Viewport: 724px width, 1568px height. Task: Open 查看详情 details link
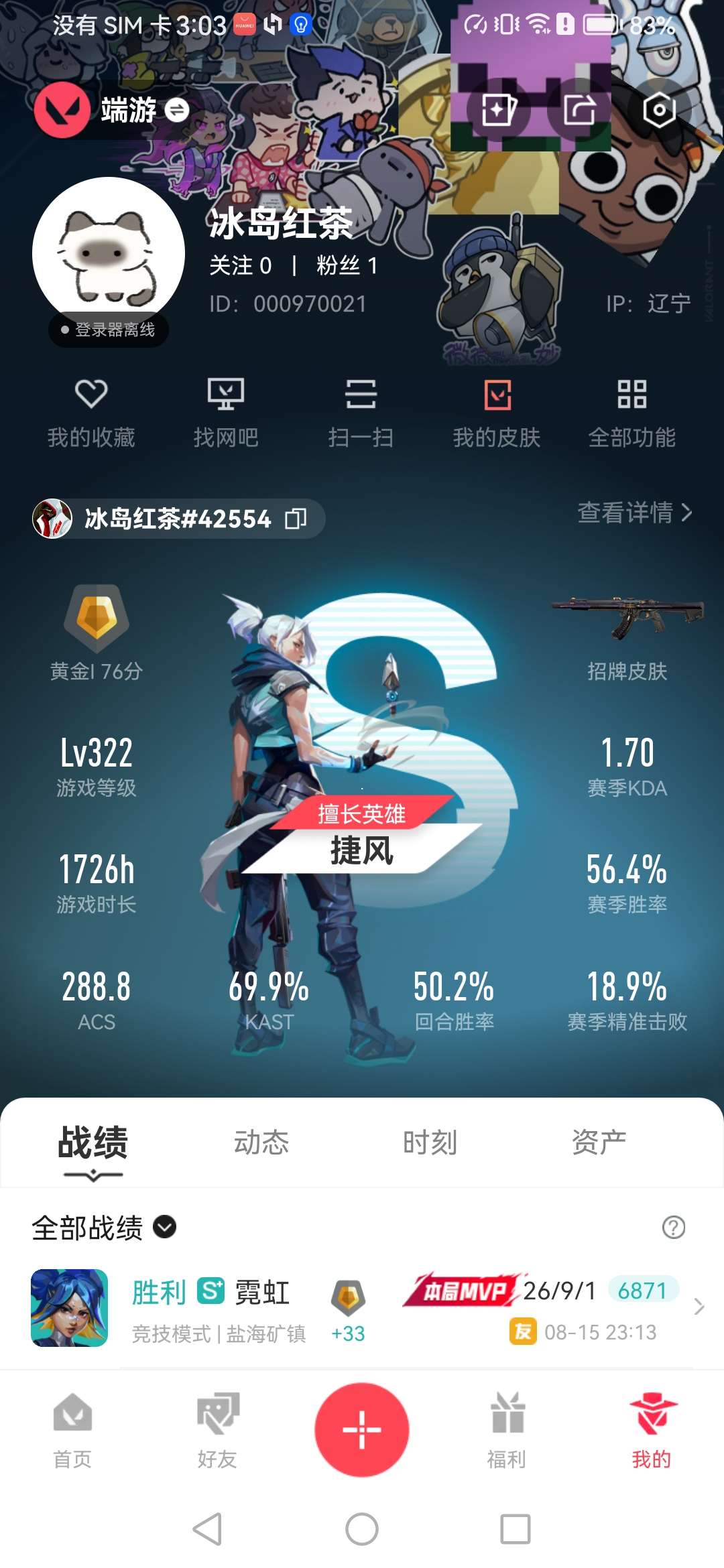coord(634,513)
